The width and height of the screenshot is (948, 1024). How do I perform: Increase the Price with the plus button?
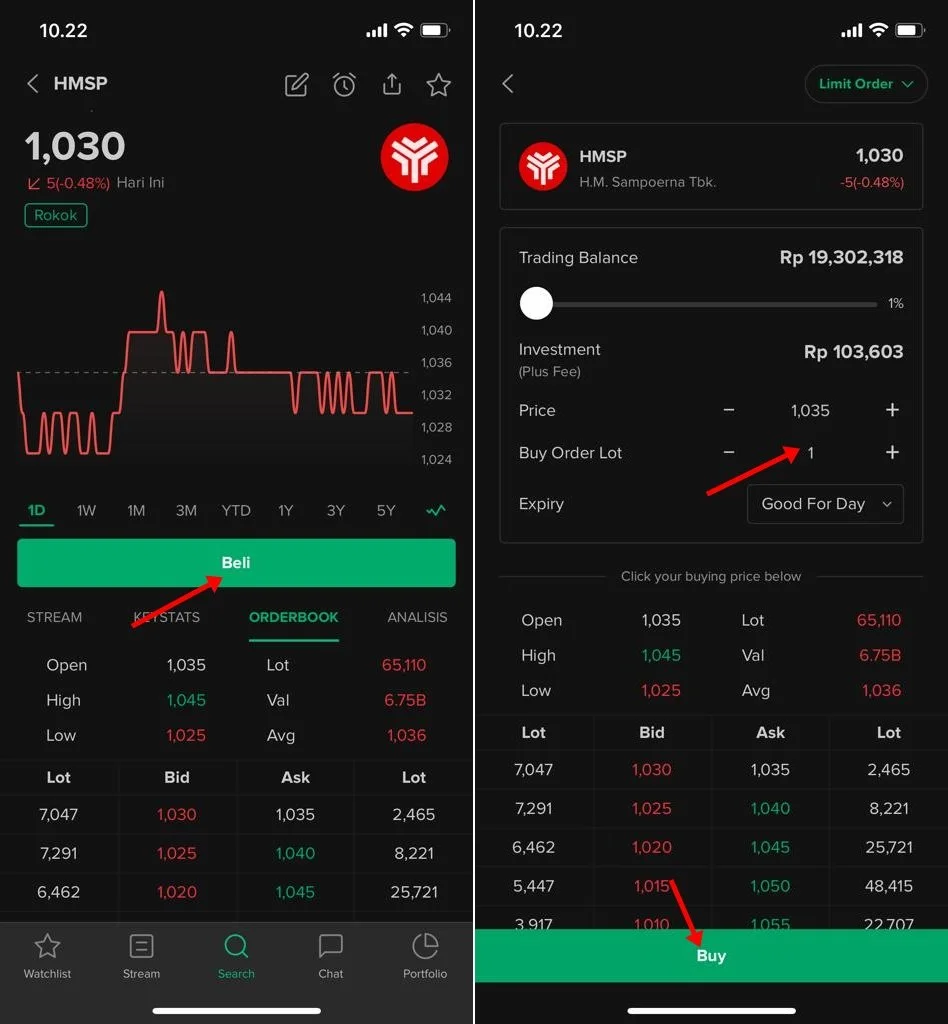pyautogui.click(x=892, y=409)
